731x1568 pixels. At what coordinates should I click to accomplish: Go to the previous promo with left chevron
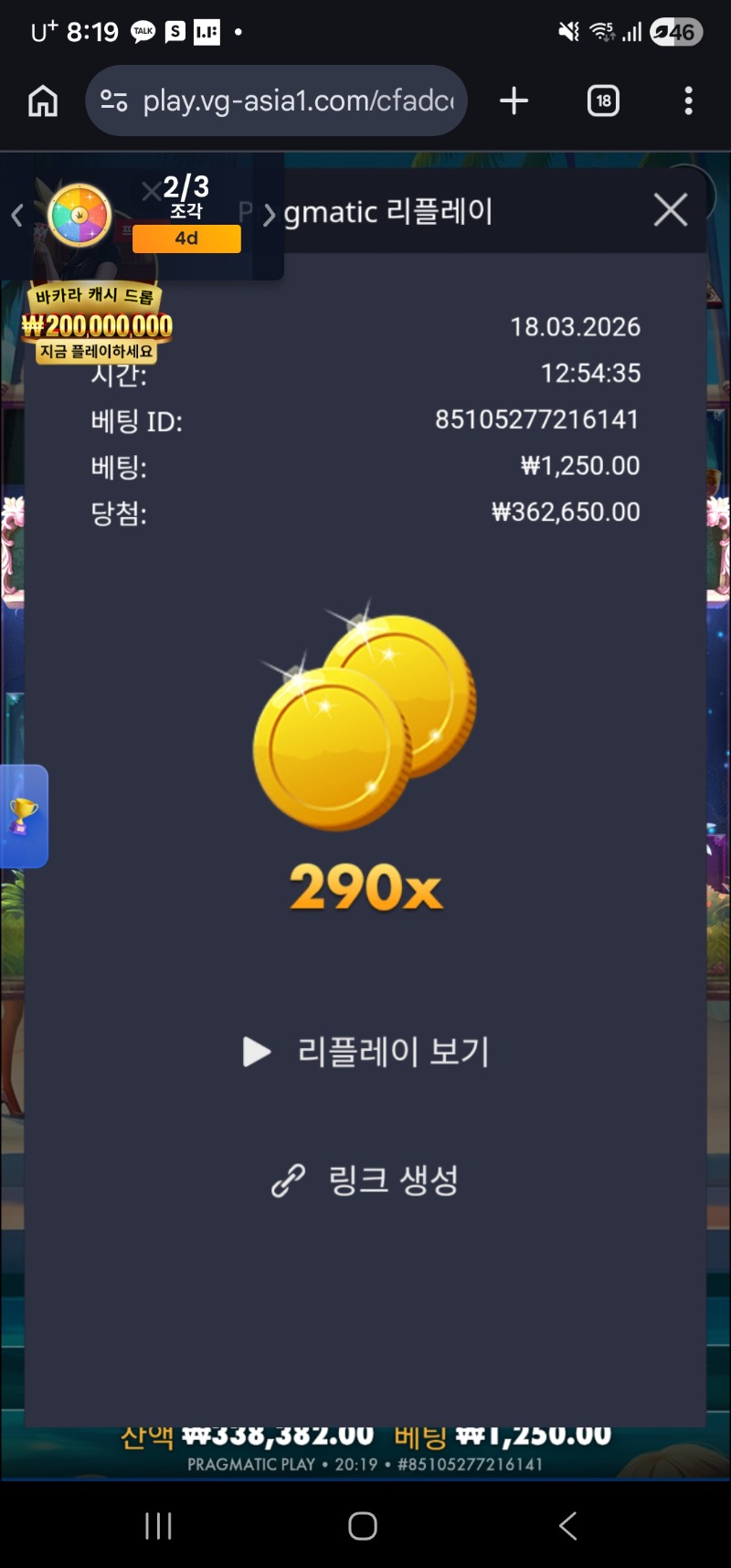(x=16, y=216)
